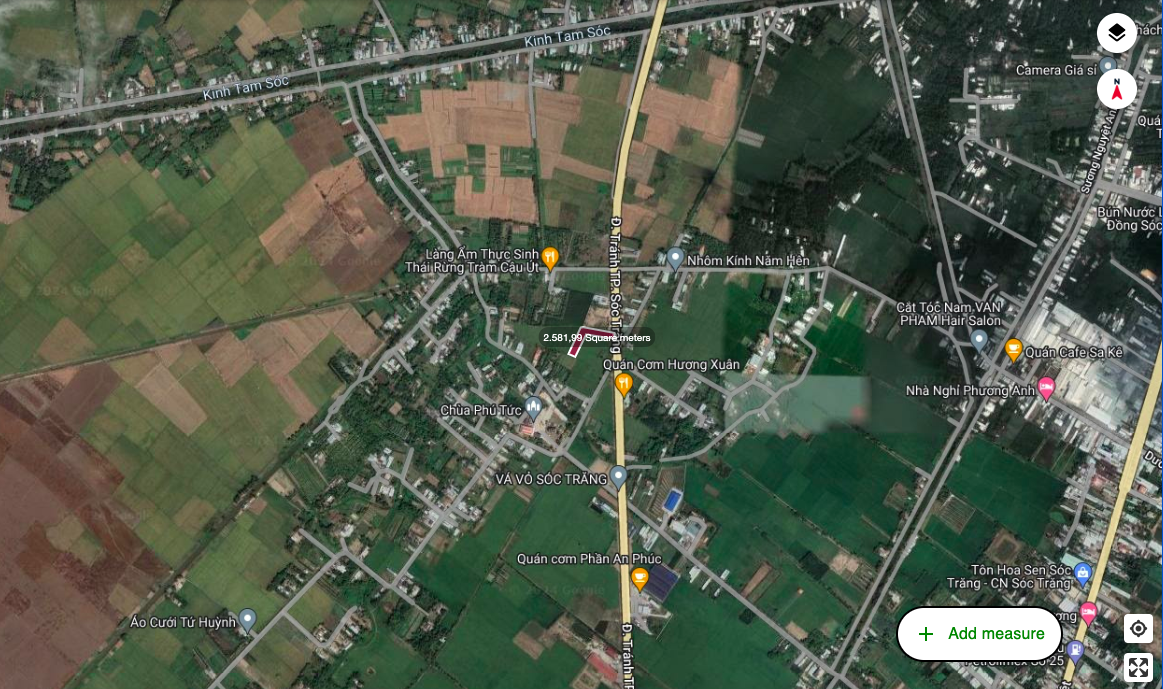Select the Áo Cưới Tú Huỳnh pin

248,619
